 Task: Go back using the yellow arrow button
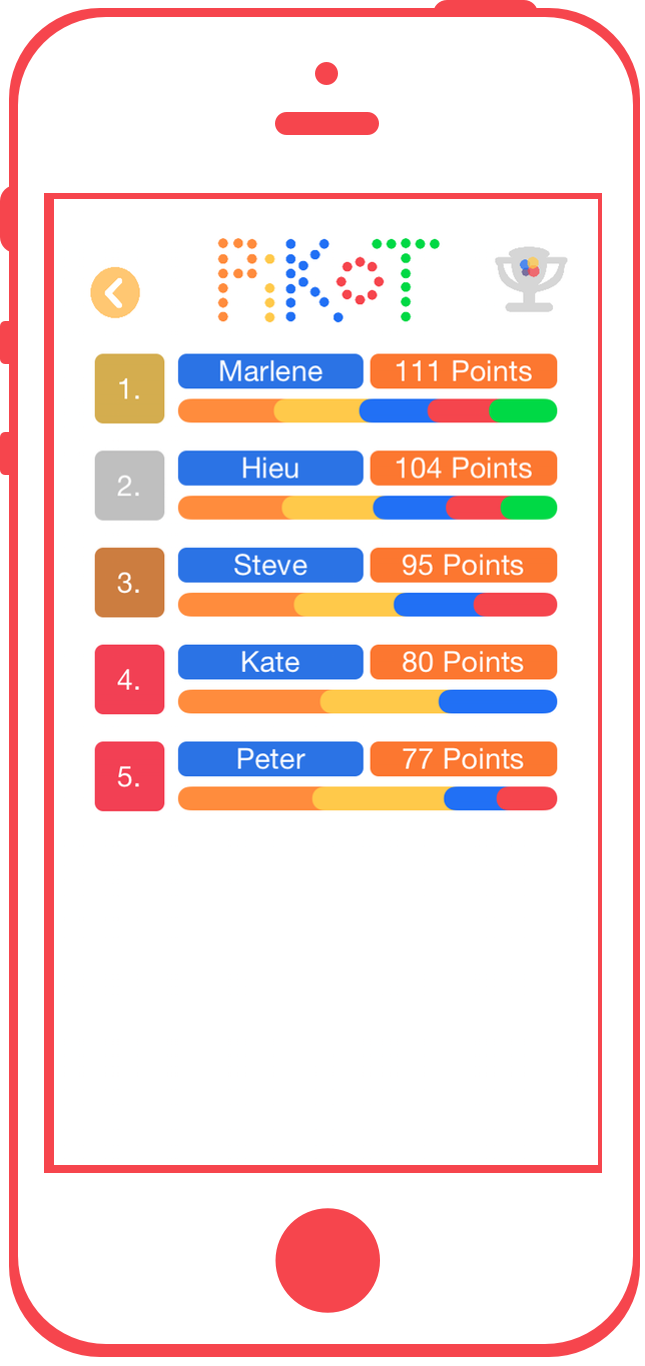point(115,293)
